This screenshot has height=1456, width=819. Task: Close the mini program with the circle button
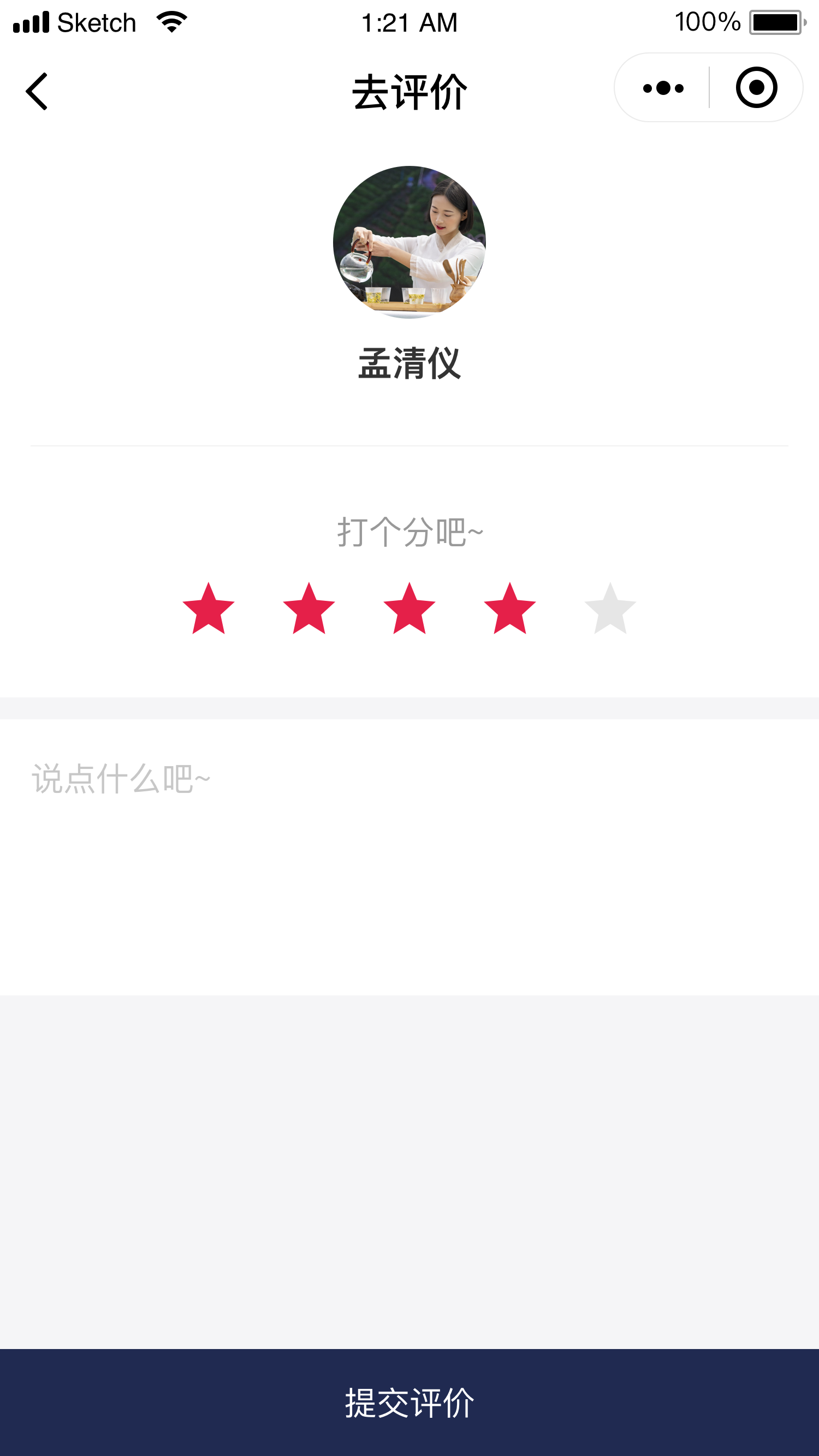[756, 88]
